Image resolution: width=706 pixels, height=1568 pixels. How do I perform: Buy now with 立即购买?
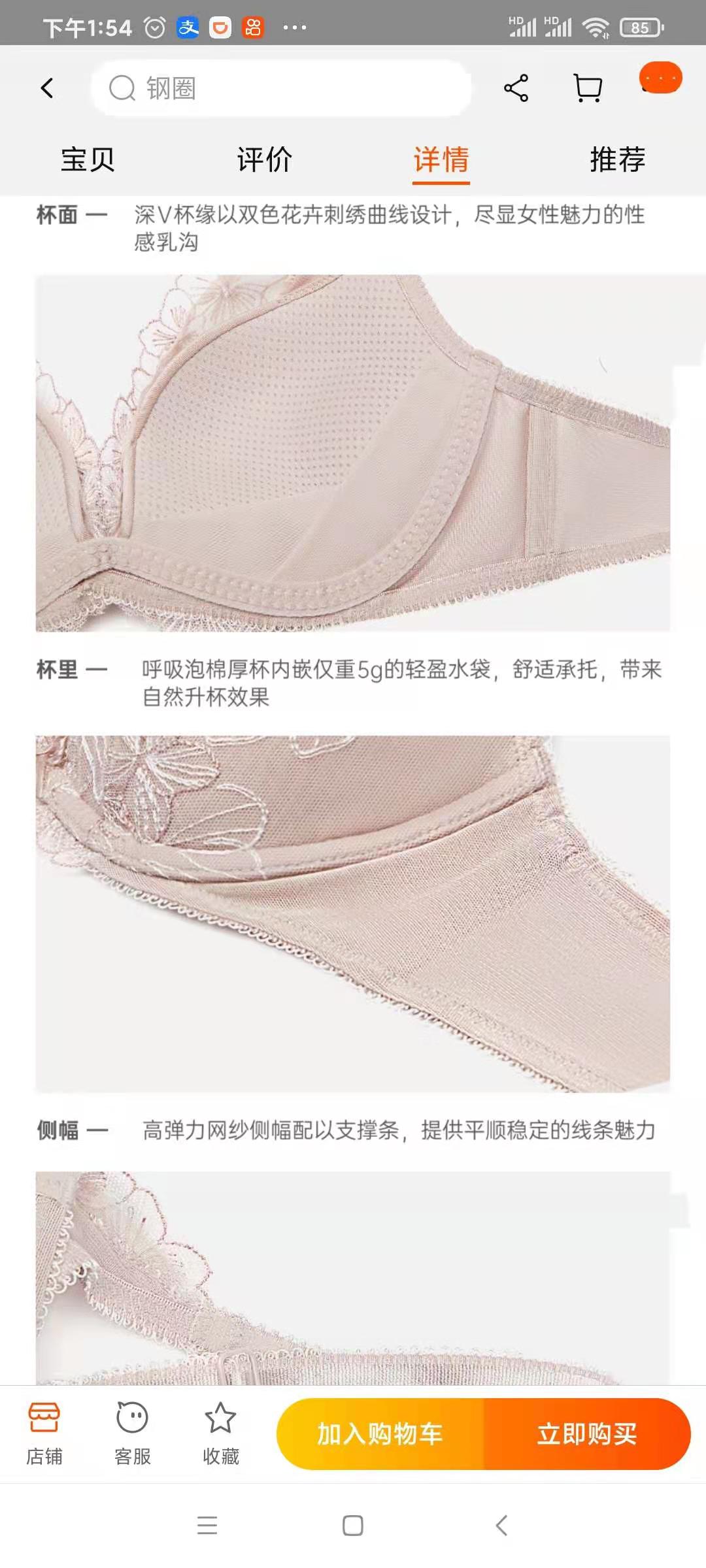(x=586, y=1433)
